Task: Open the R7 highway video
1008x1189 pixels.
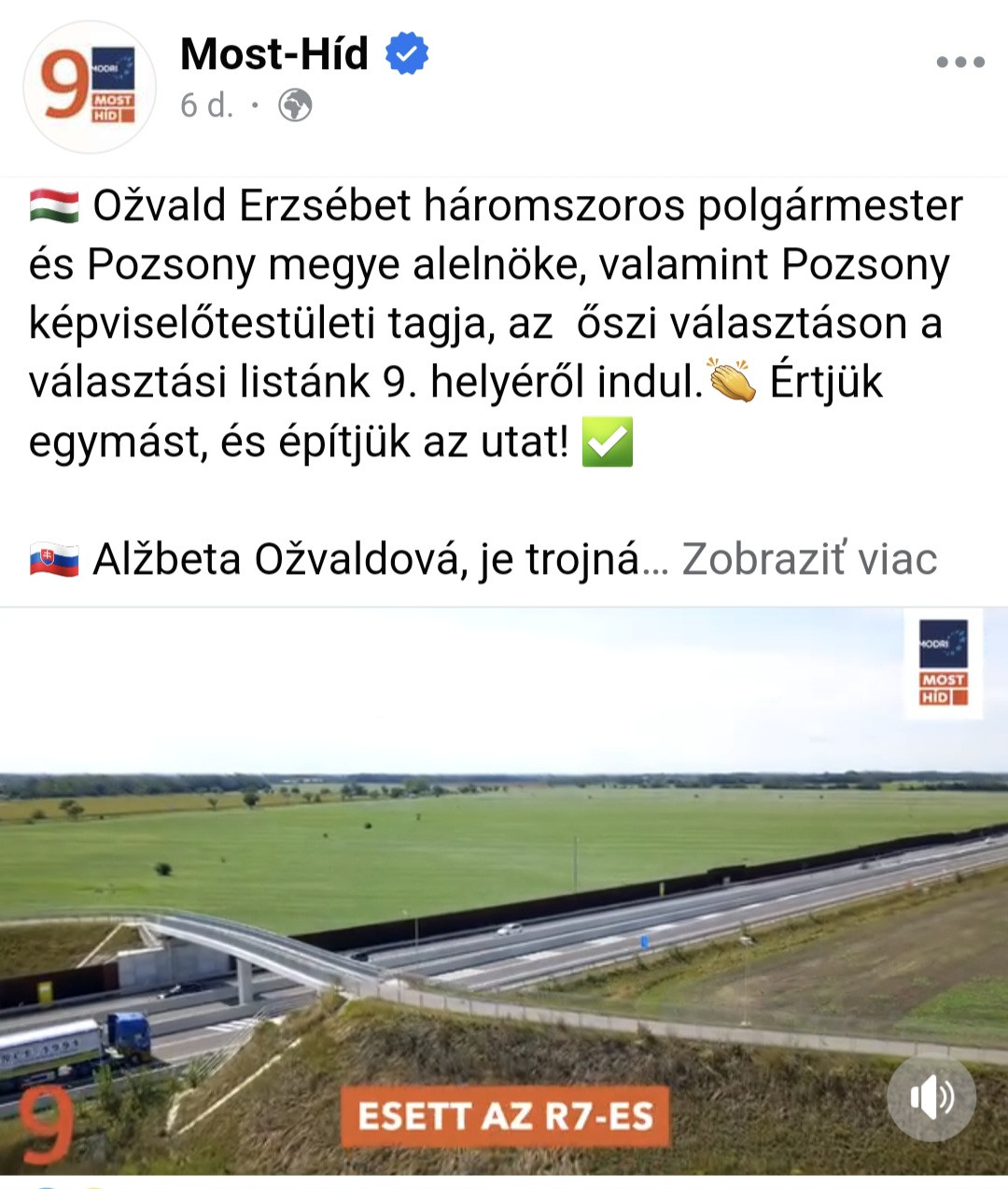Action: click(504, 887)
